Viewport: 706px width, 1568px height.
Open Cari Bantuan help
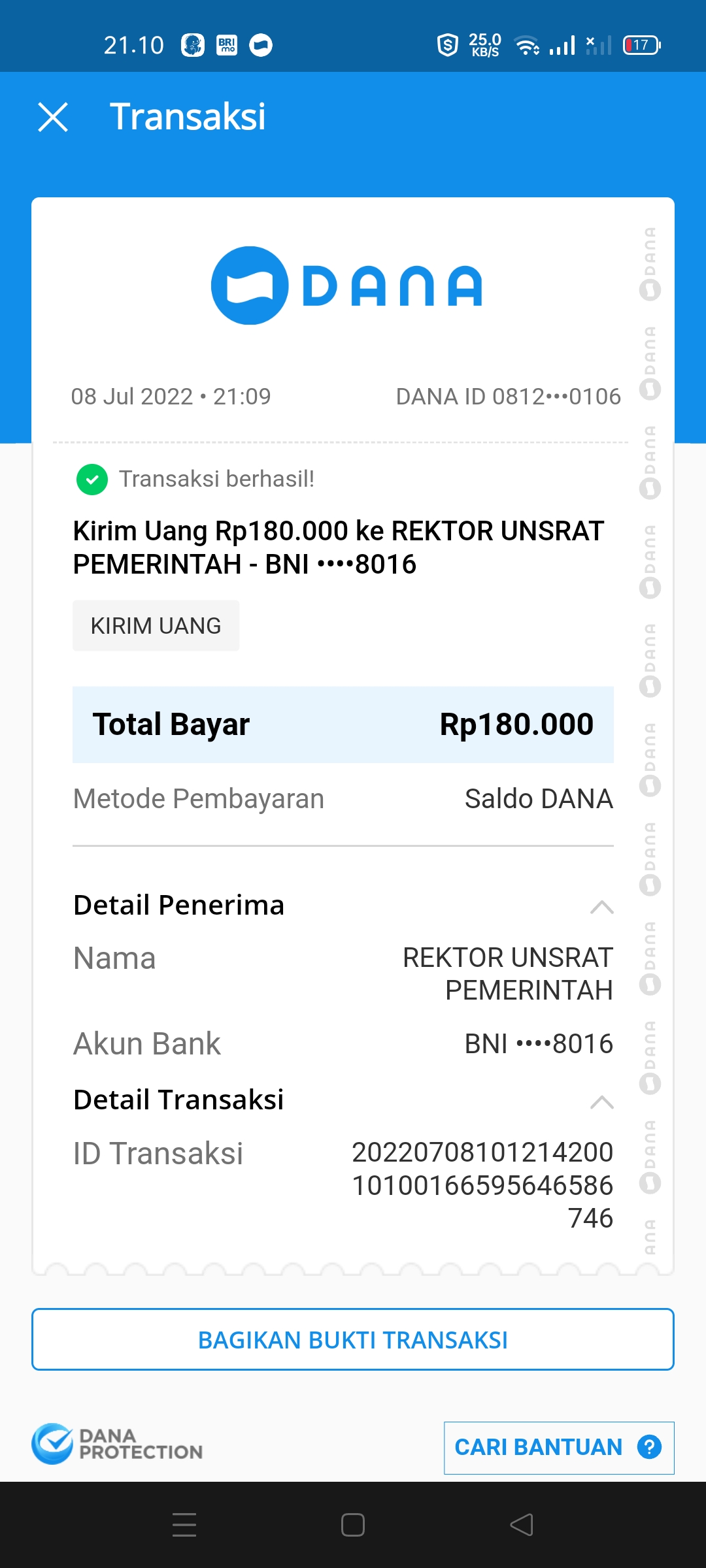click(558, 1448)
